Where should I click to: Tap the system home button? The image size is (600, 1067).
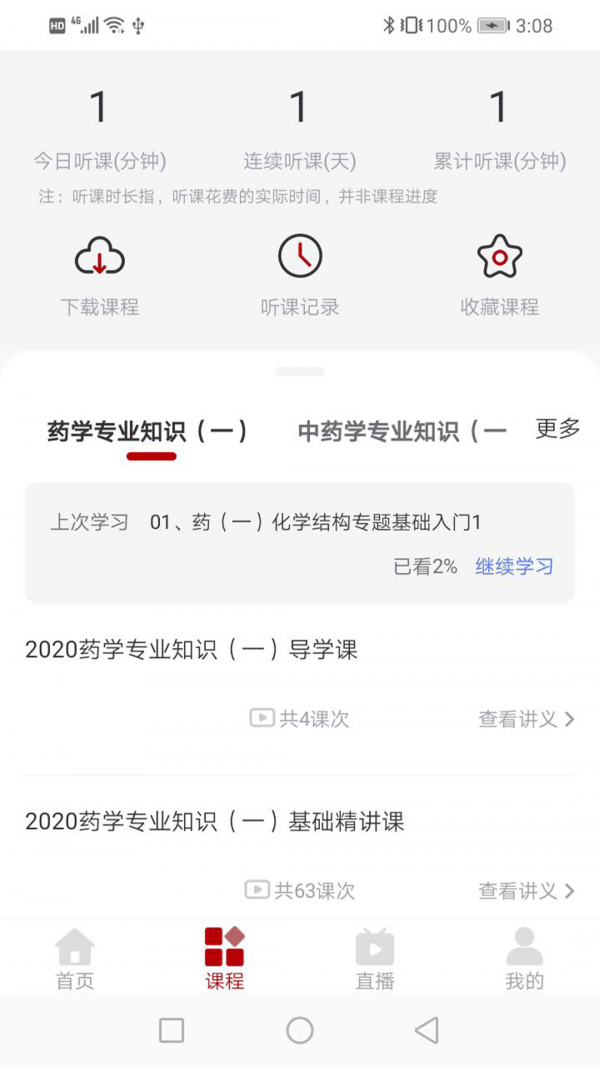click(x=300, y=1030)
